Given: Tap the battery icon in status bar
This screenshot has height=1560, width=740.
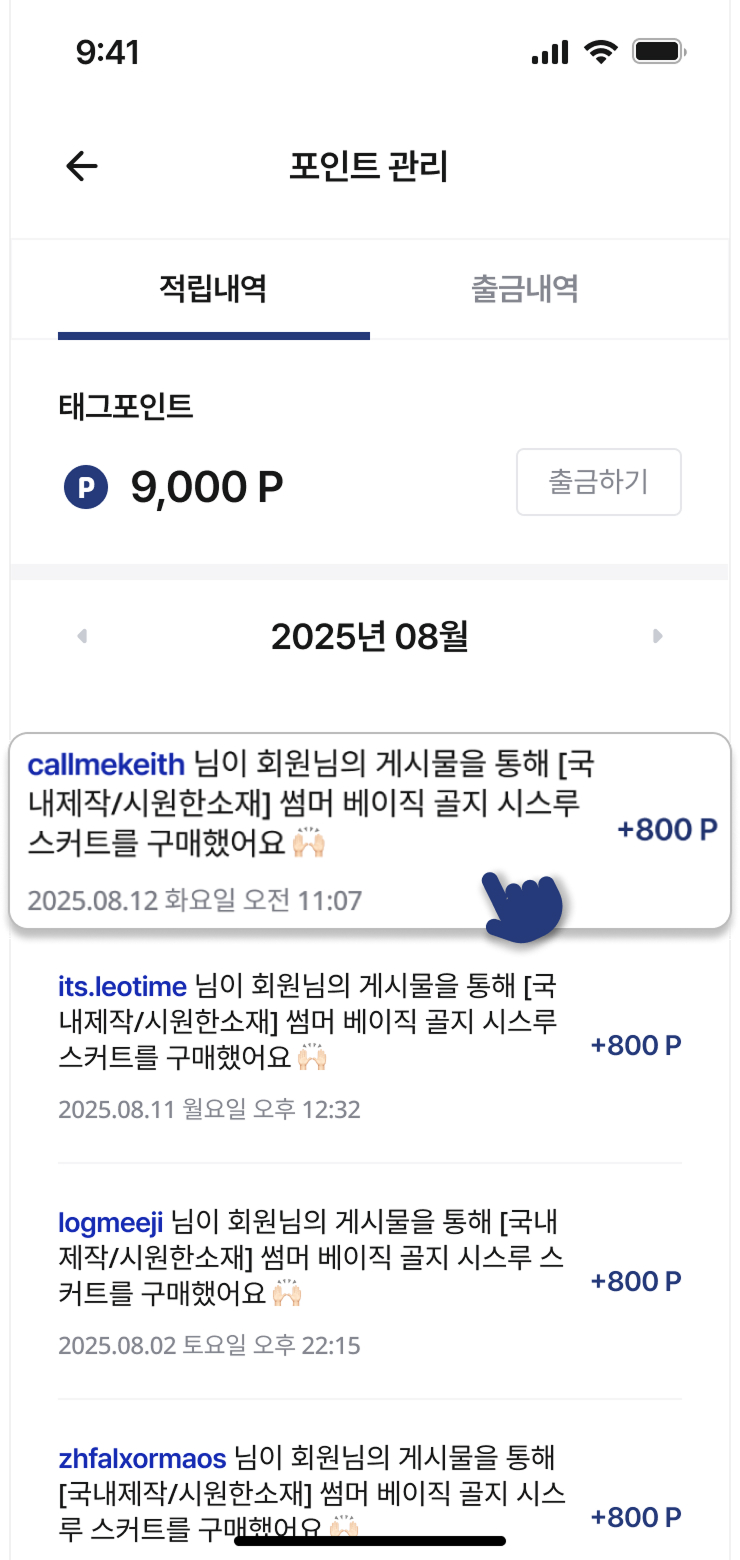Looking at the screenshot, I should pyautogui.click(x=658, y=50).
